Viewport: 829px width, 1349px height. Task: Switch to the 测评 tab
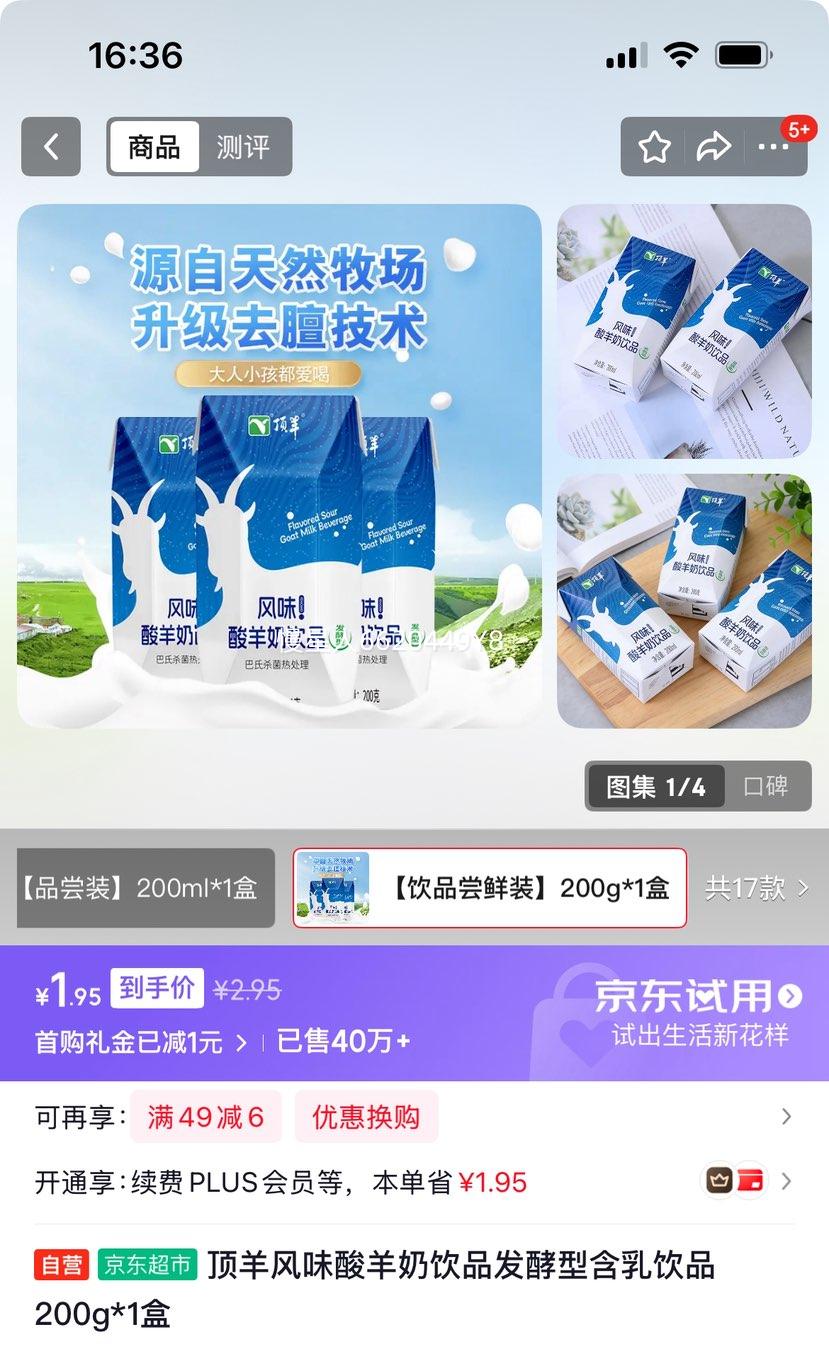[243, 146]
